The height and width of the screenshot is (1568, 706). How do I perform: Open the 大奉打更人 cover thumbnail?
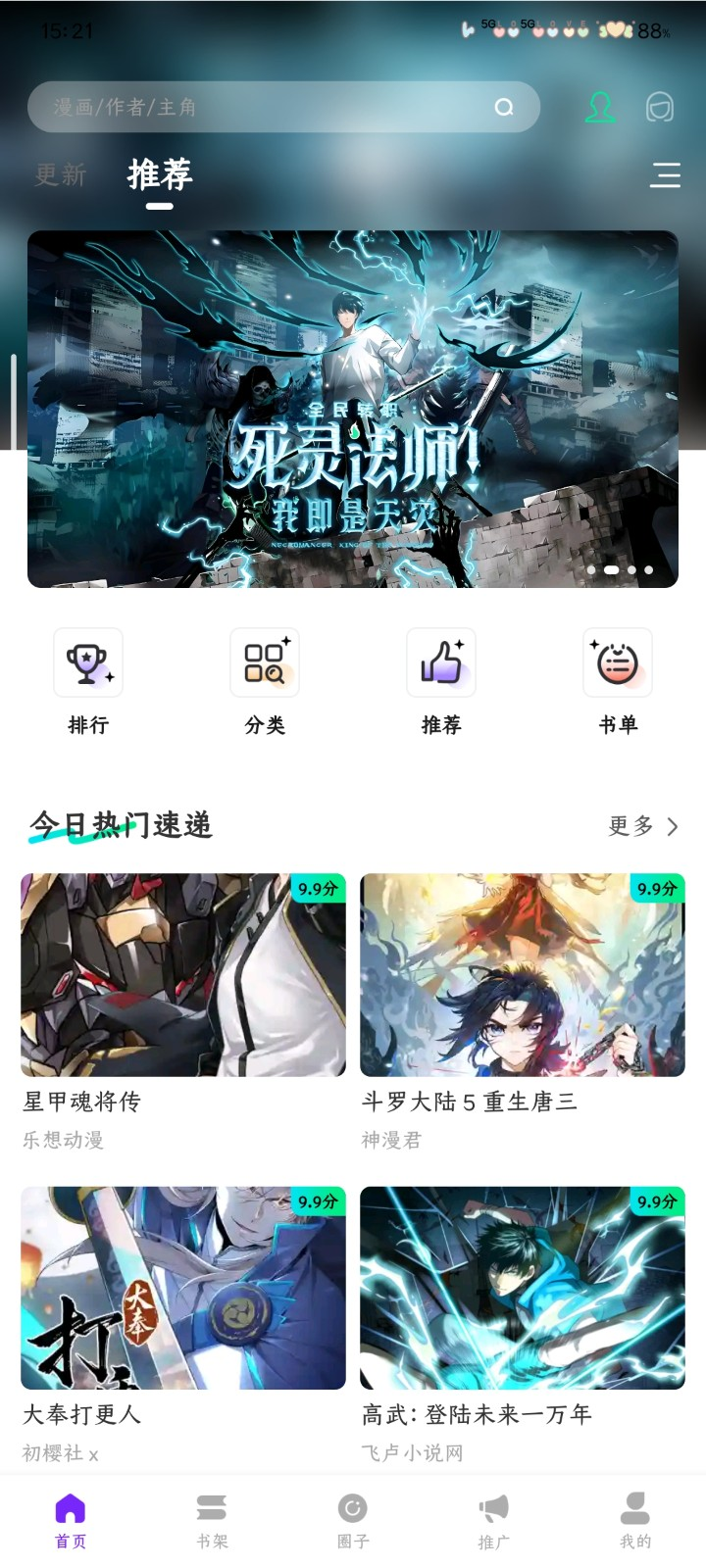182,1289
